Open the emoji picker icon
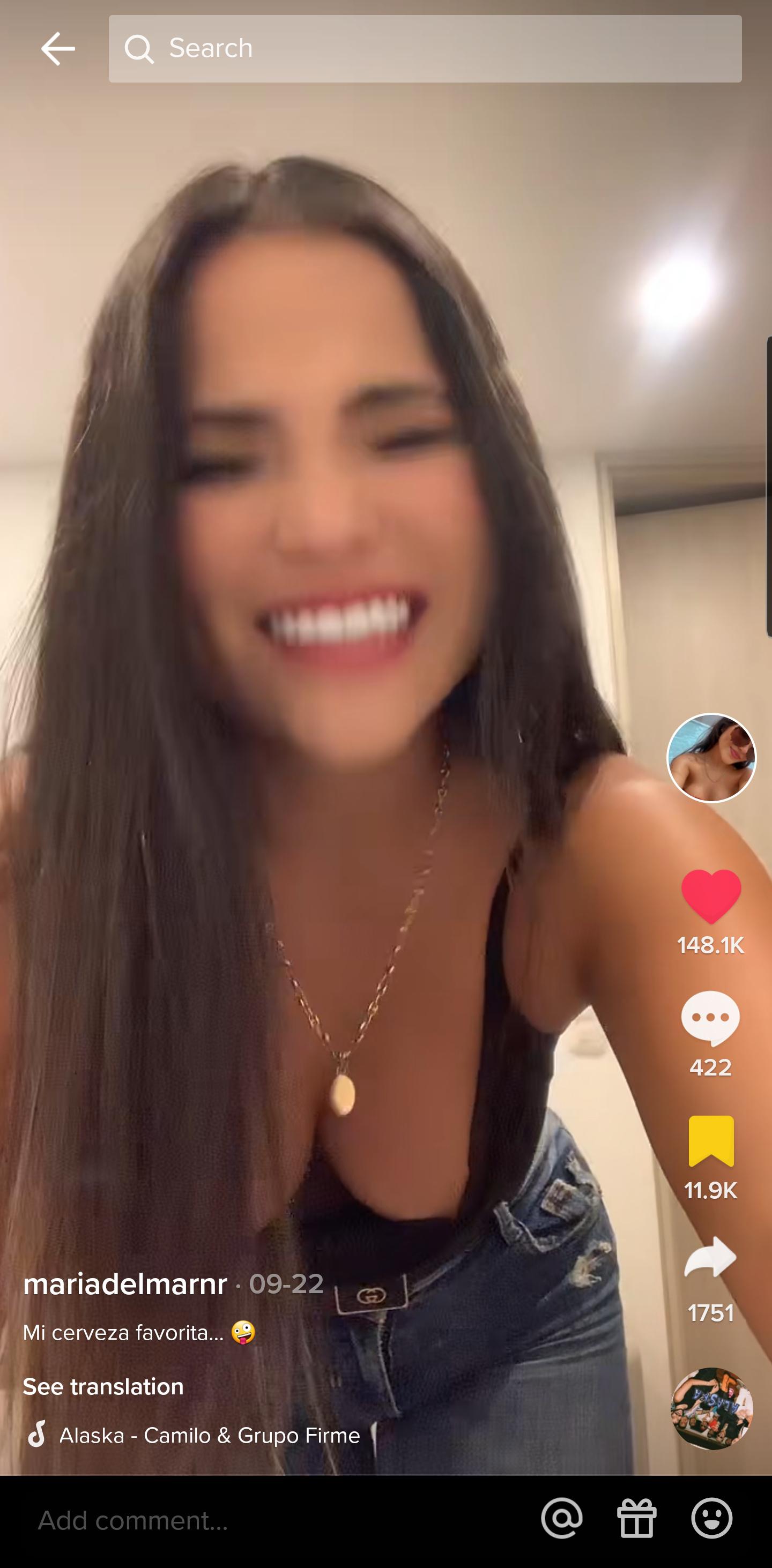Image resolution: width=772 pixels, height=1568 pixels. 711,1518
